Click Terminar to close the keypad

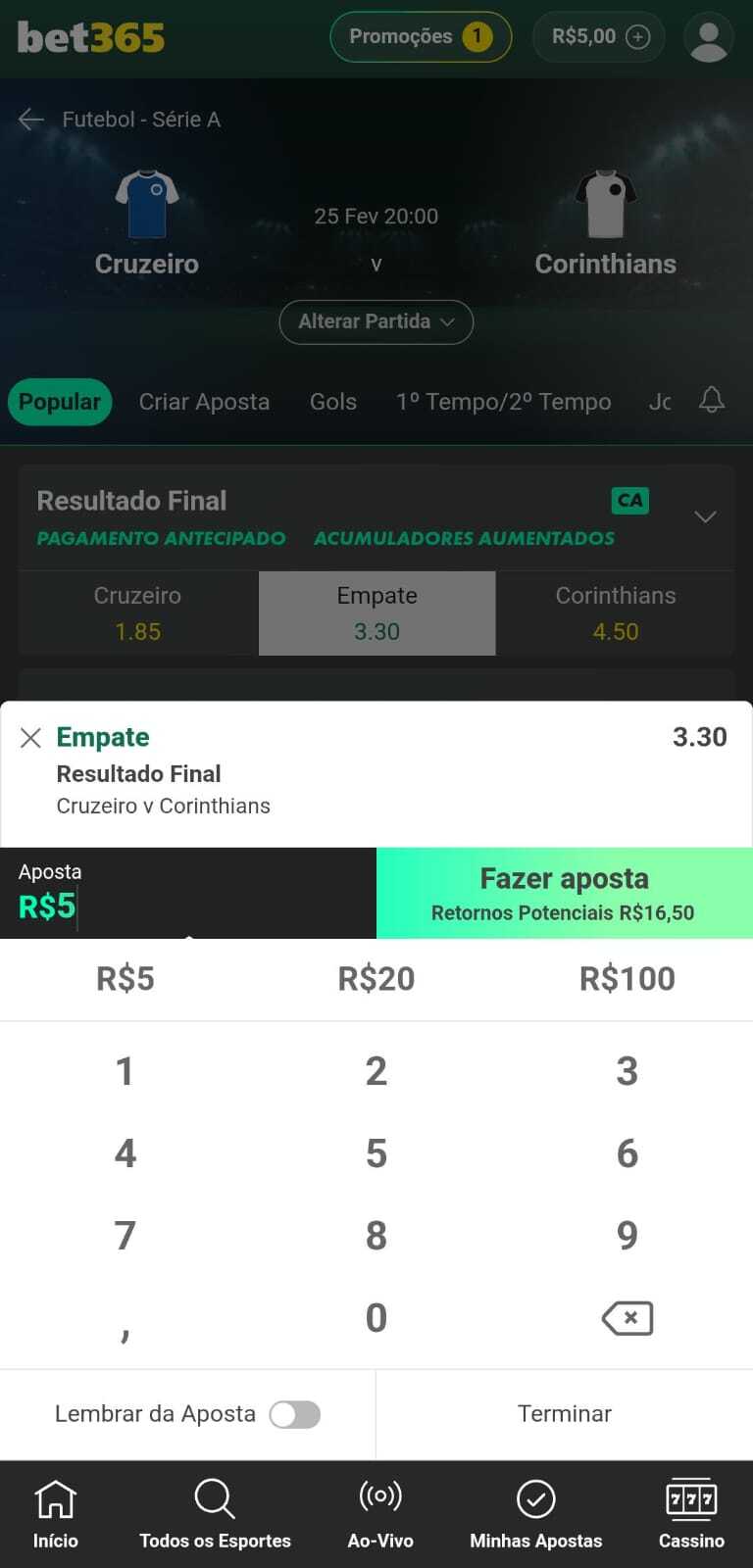565,1414
